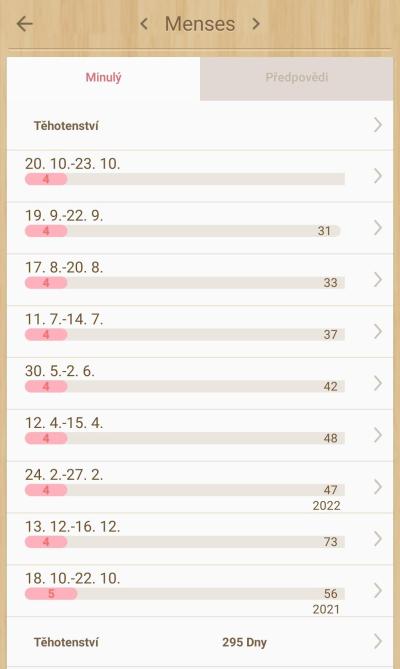Open the 24. 2.-27. 2. period entry
This screenshot has height=669, width=400.
tap(200, 487)
